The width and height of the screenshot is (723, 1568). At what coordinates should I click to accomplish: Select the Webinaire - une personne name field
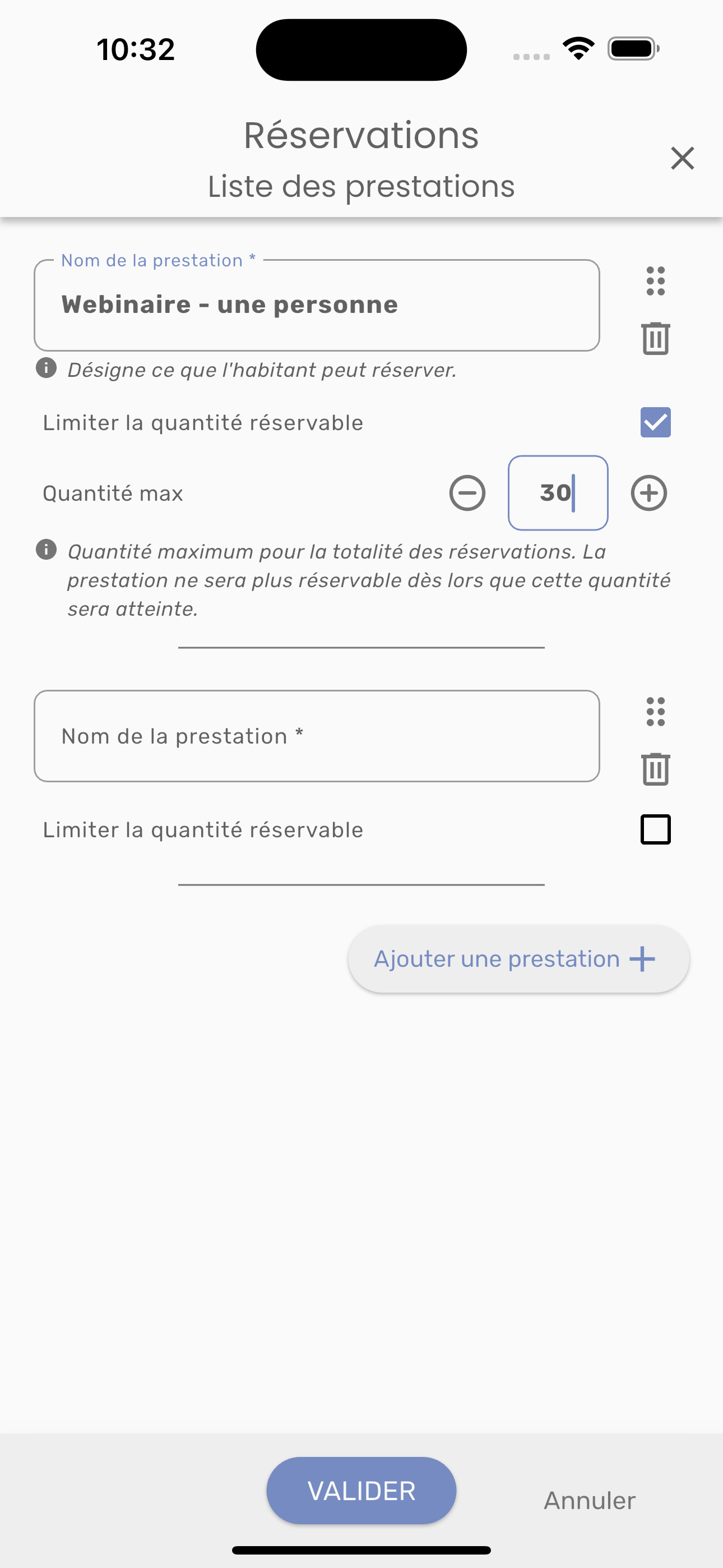tap(317, 305)
